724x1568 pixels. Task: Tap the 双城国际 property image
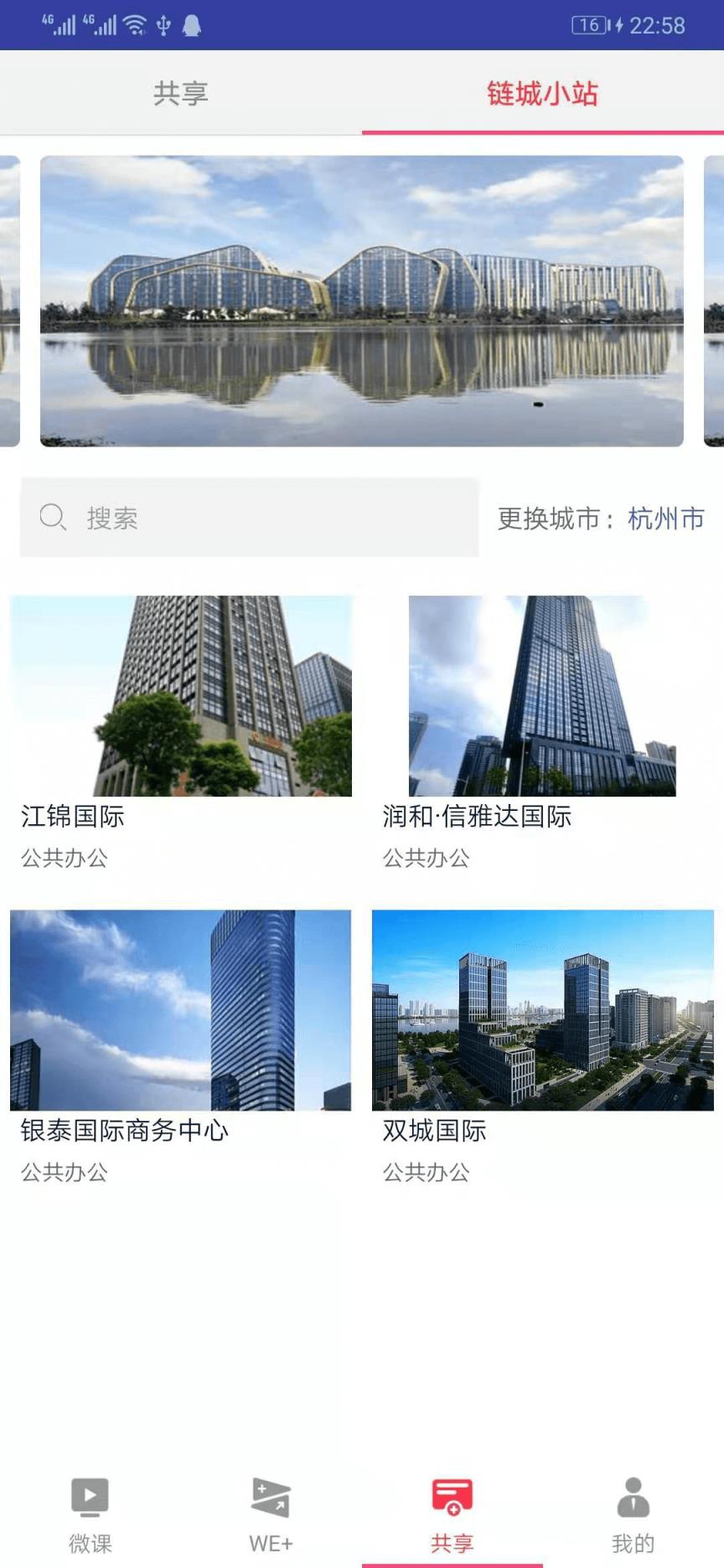(x=543, y=1011)
